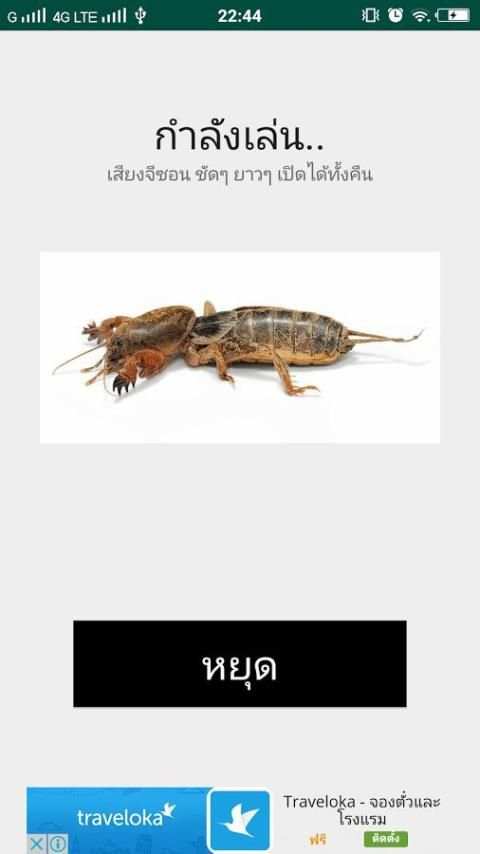Tap the green ติดตั้ง install button

[386, 839]
